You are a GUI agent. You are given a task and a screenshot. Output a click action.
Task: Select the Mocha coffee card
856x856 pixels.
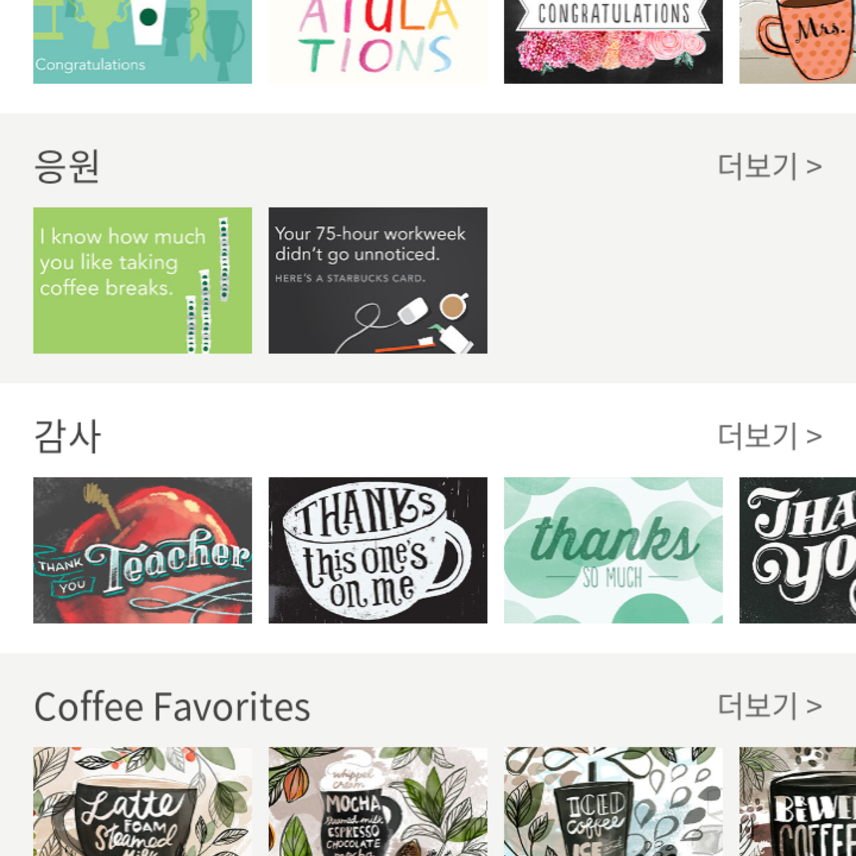pyautogui.click(x=377, y=801)
